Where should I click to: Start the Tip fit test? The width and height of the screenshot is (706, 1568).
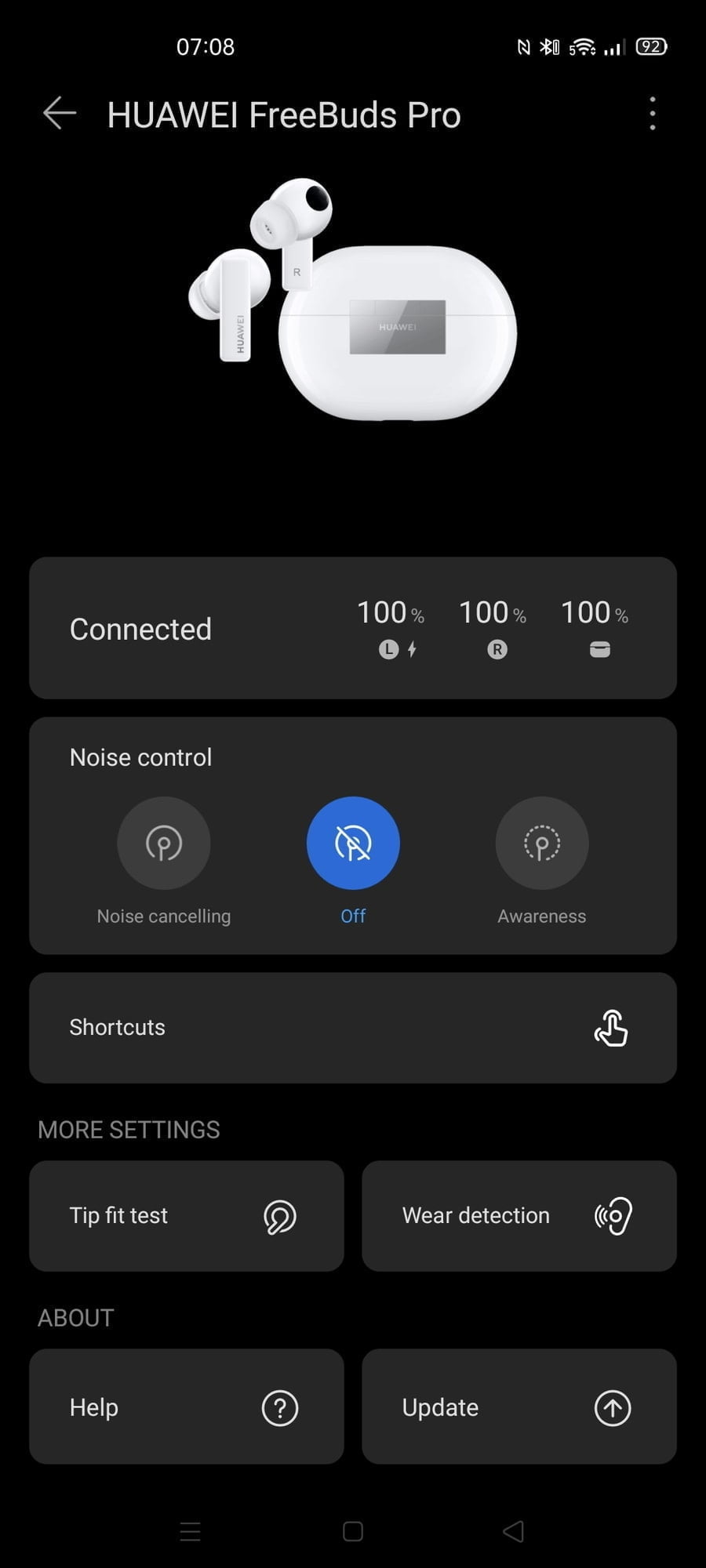coord(187,1216)
